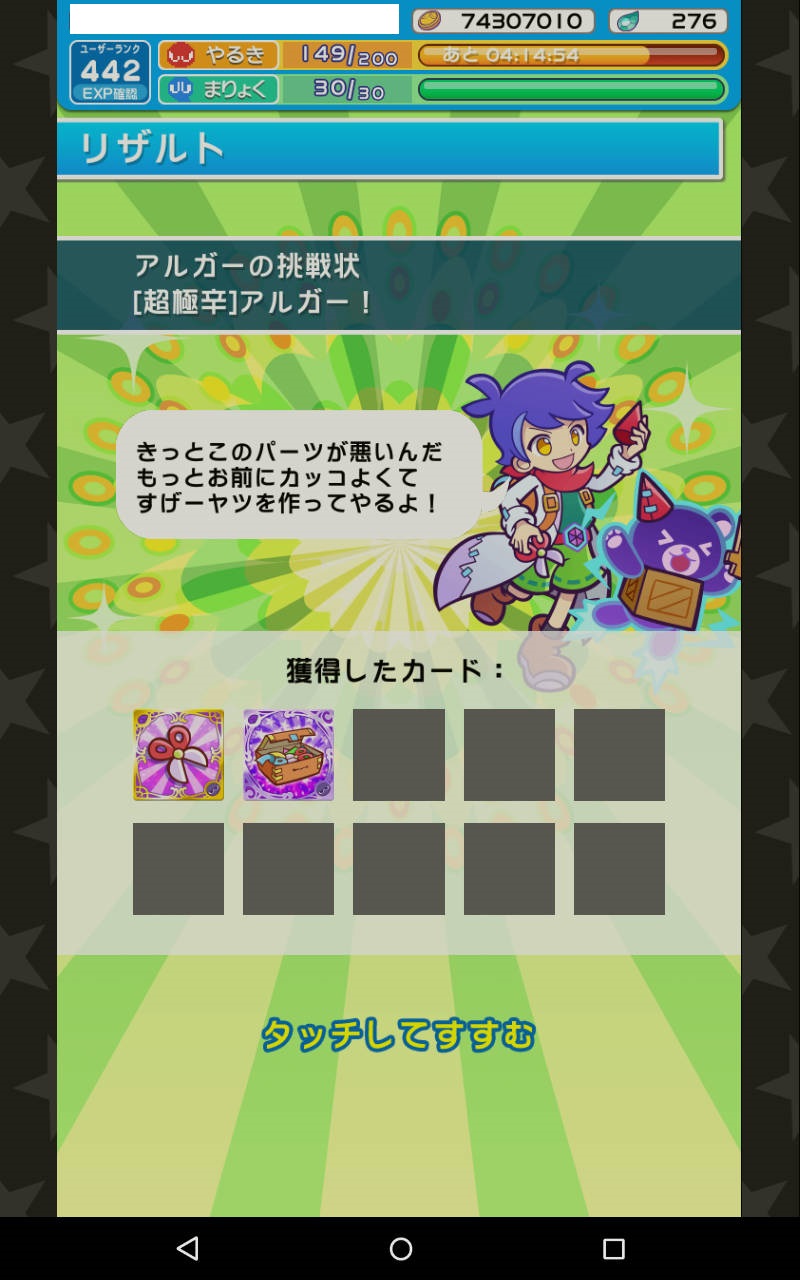
Task: Open the recent apps overview
Action: (x=613, y=1248)
